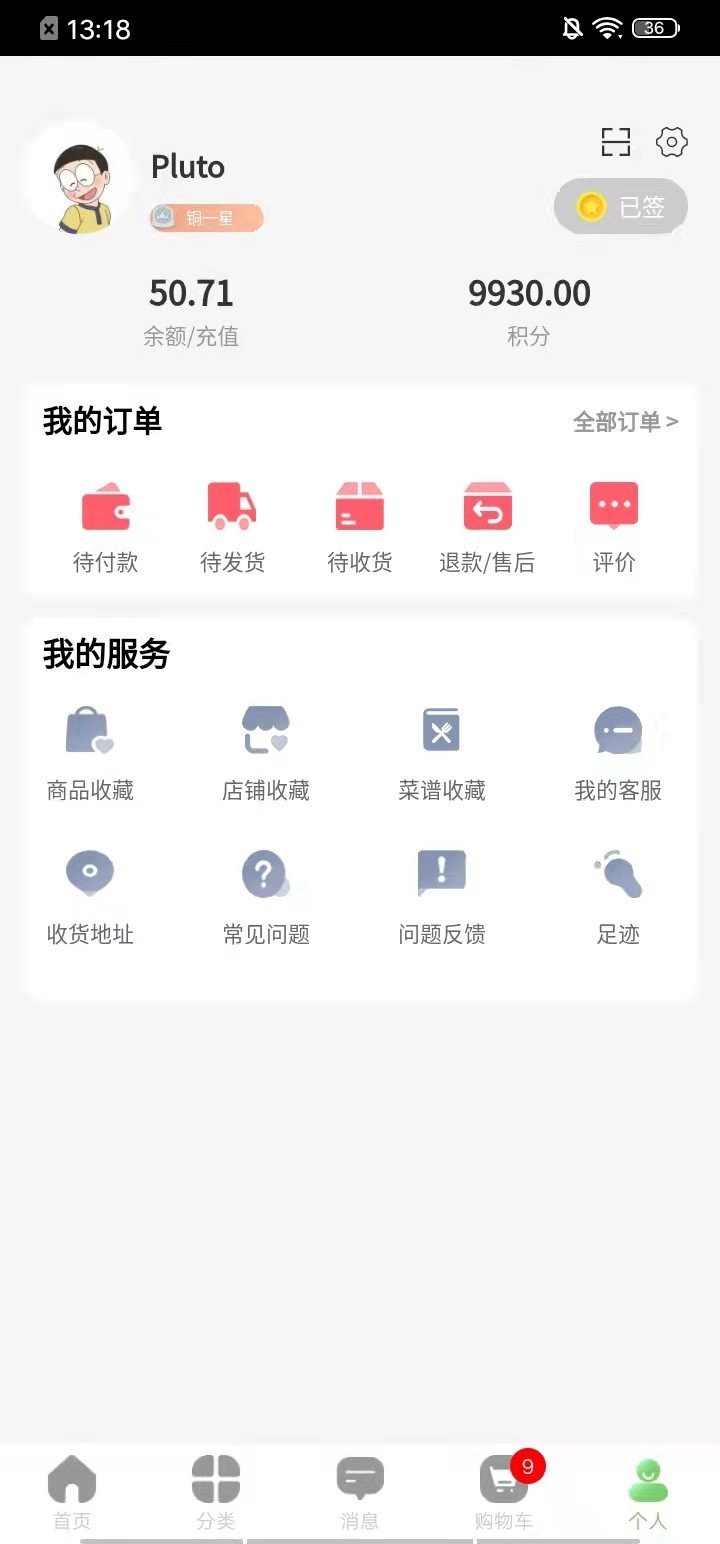Open the settings gear icon

click(x=672, y=142)
